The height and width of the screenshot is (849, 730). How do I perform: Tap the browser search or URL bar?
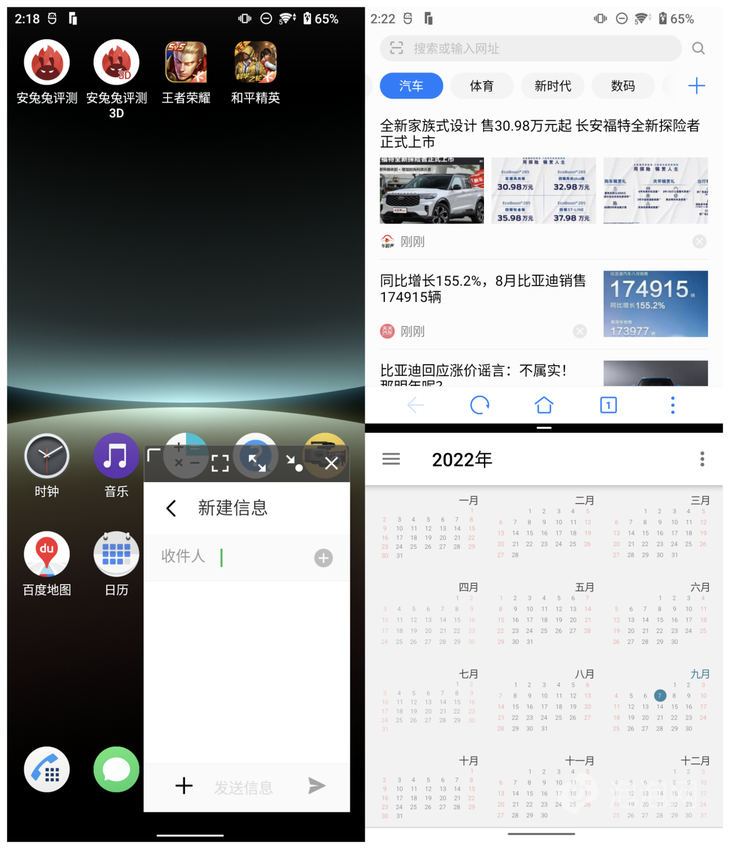pyautogui.click(x=530, y=48)
